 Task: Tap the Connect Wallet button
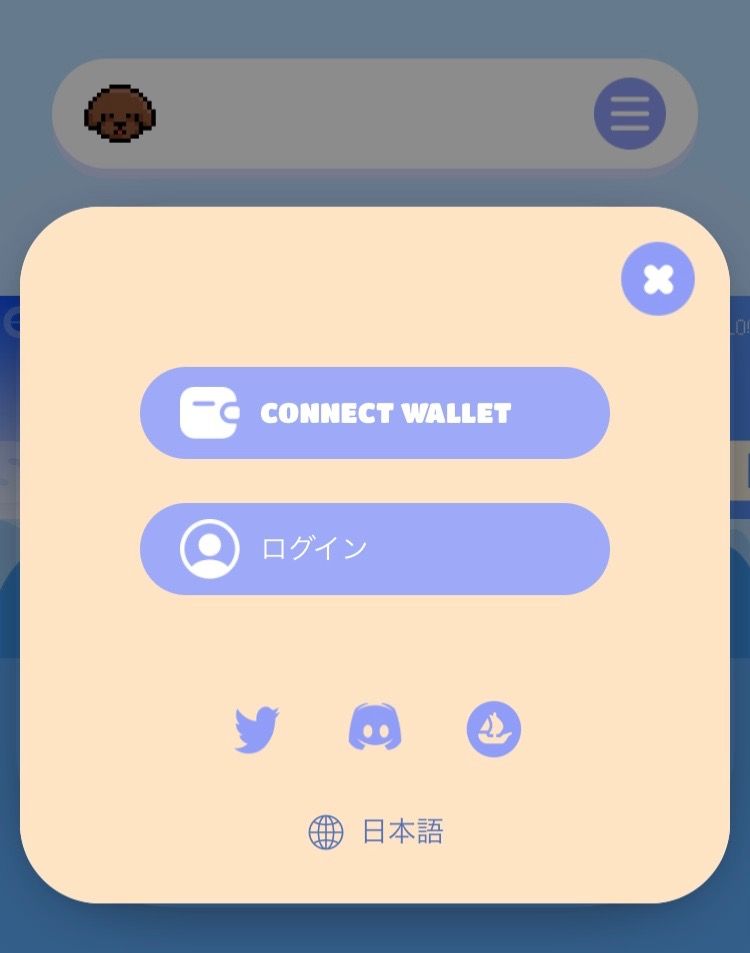click(374, 413)
